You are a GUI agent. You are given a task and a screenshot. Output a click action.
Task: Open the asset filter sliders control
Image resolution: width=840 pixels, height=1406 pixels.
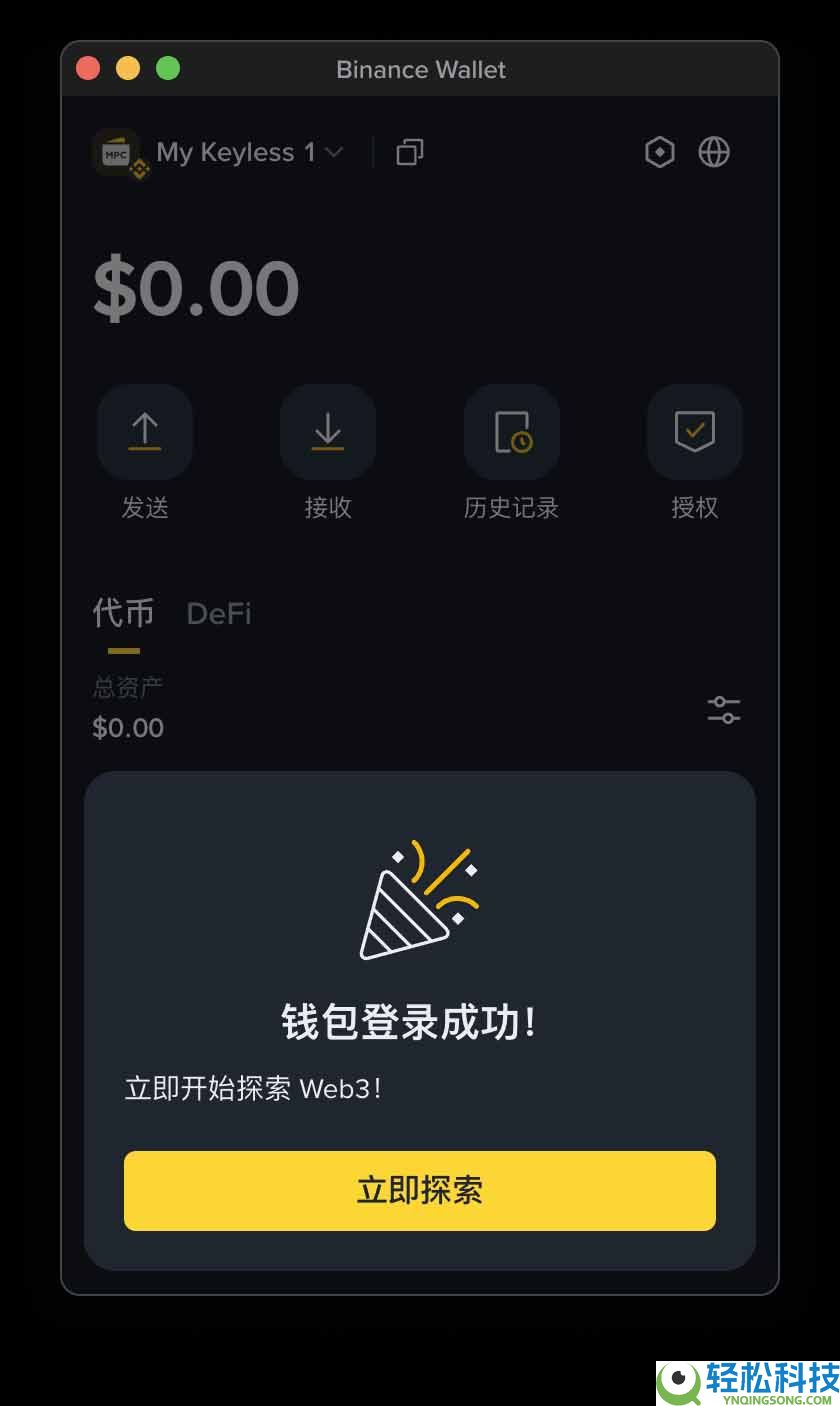click(x=722, y=710)
